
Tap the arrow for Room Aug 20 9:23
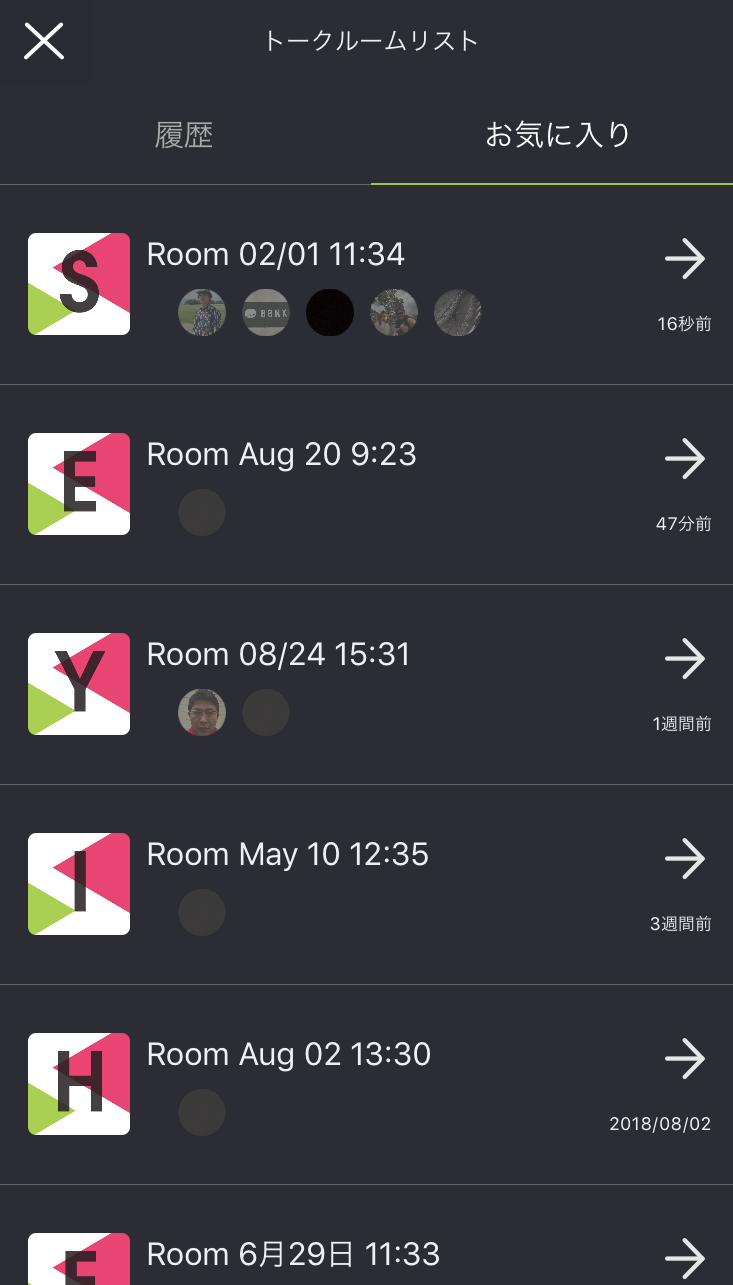[x=685, y=459]
